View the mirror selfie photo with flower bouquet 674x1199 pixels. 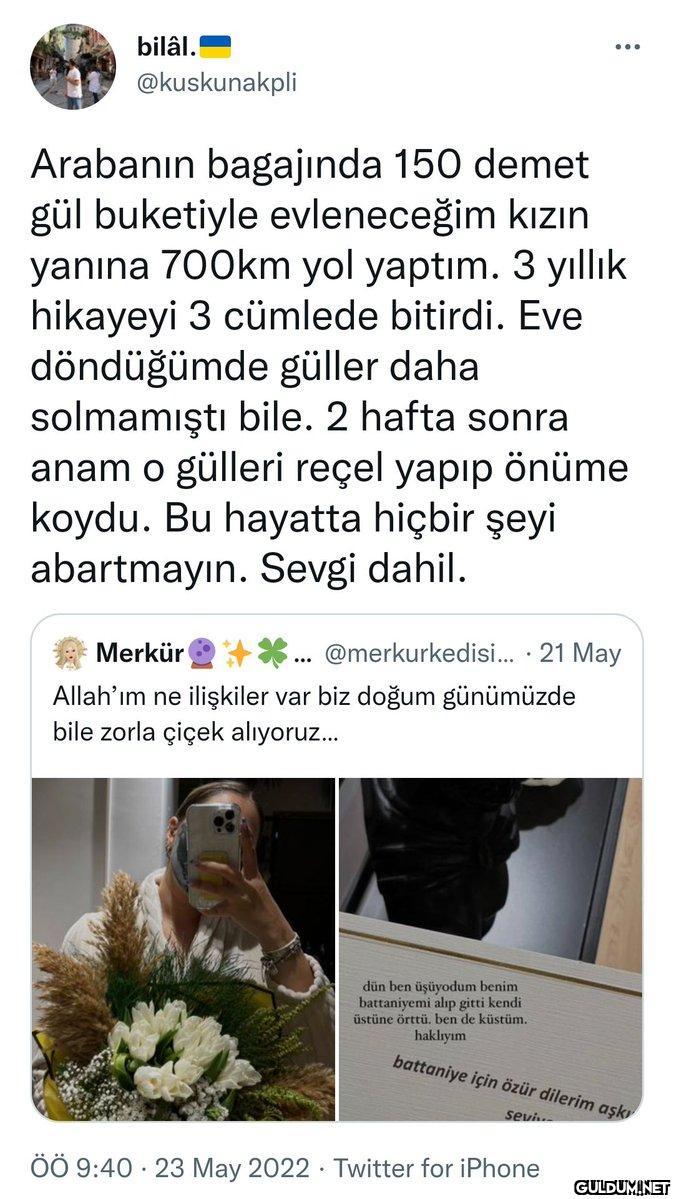click(x=184, y=948)
